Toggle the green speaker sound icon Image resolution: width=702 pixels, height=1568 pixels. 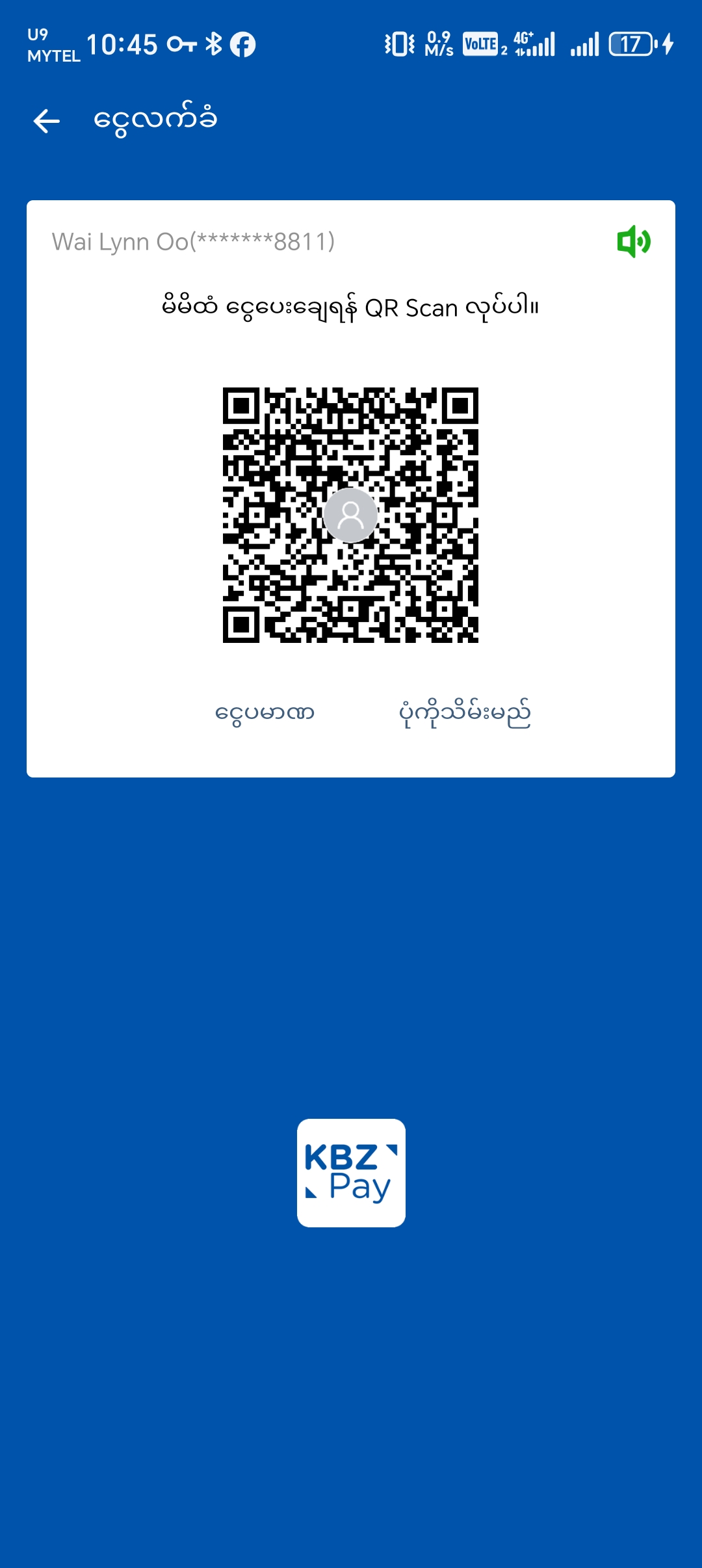tap(634, 242)
